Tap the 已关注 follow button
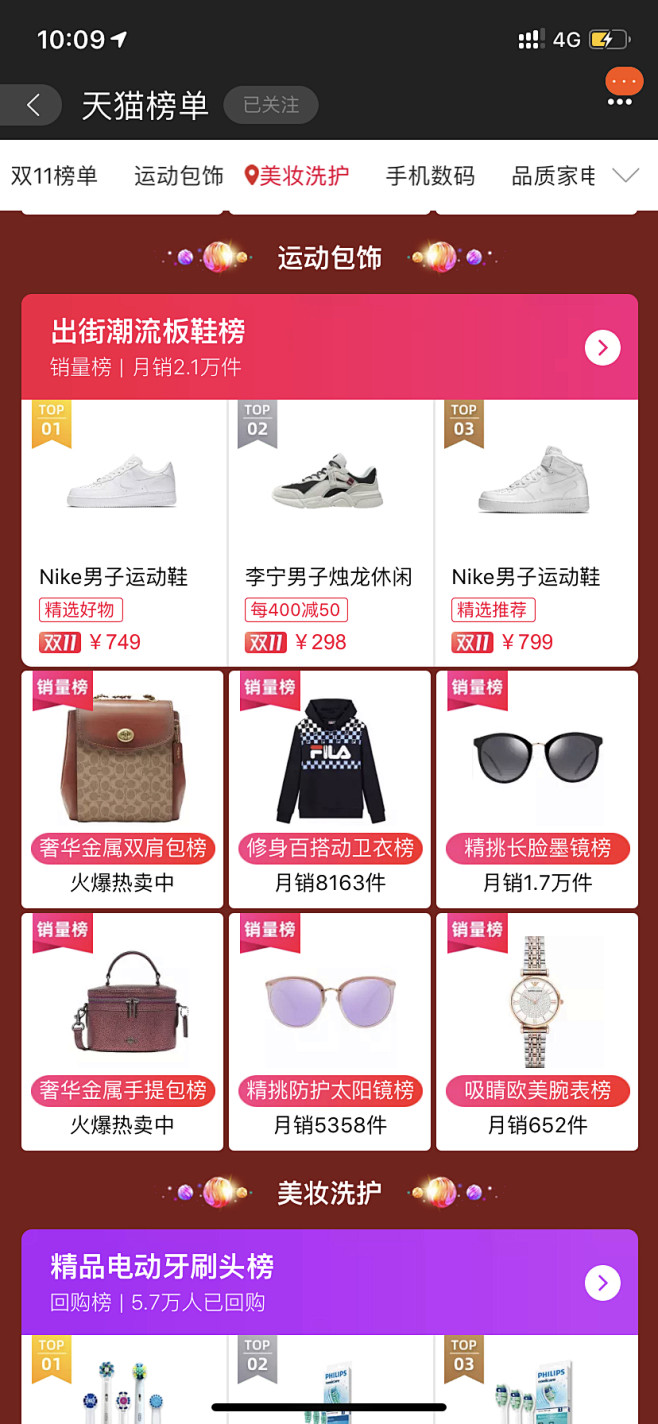Viewport: 658px width, 1424px height. pyautogui.click(x=271, y=105)
